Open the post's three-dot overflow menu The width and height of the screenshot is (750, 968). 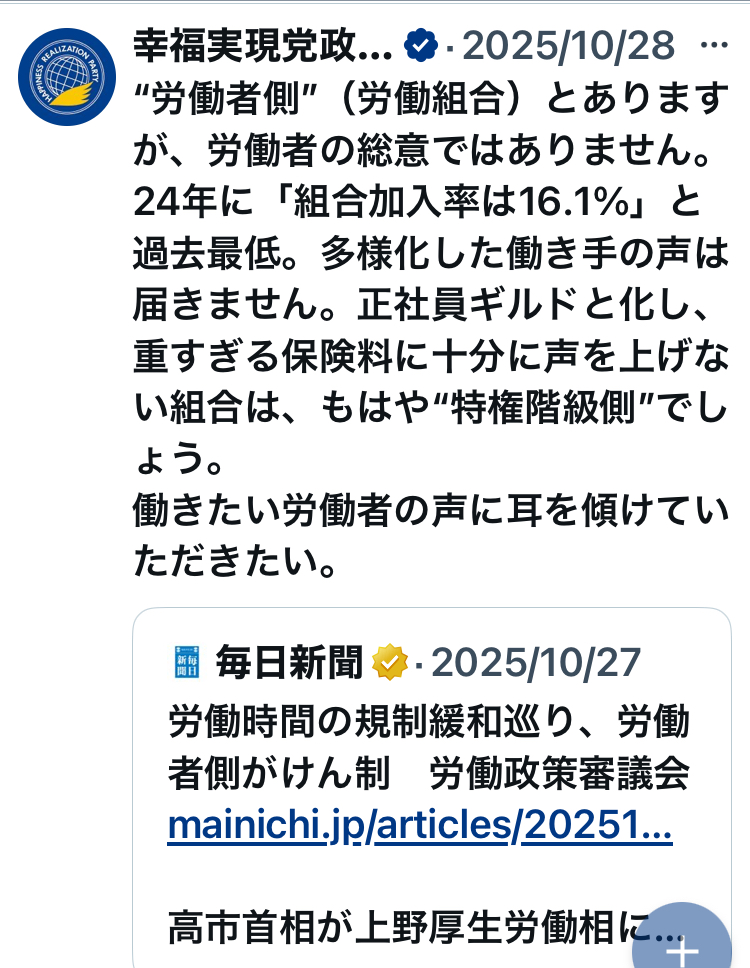click(711, 45)
